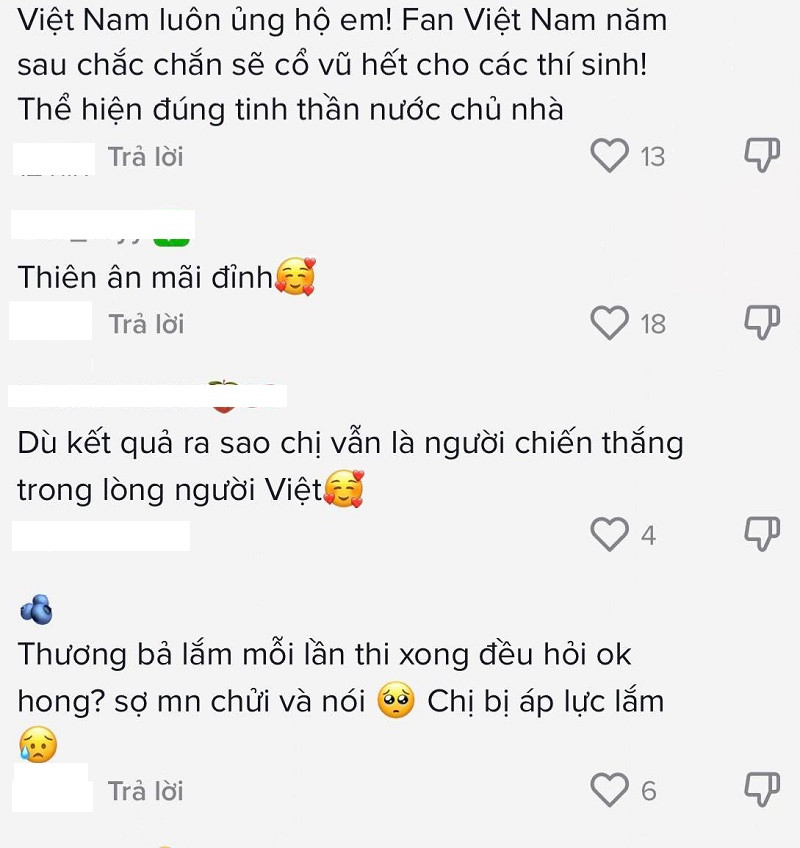
Task: Reply to the Fan Việt Nam comment
Action: (x=146, y=156)
